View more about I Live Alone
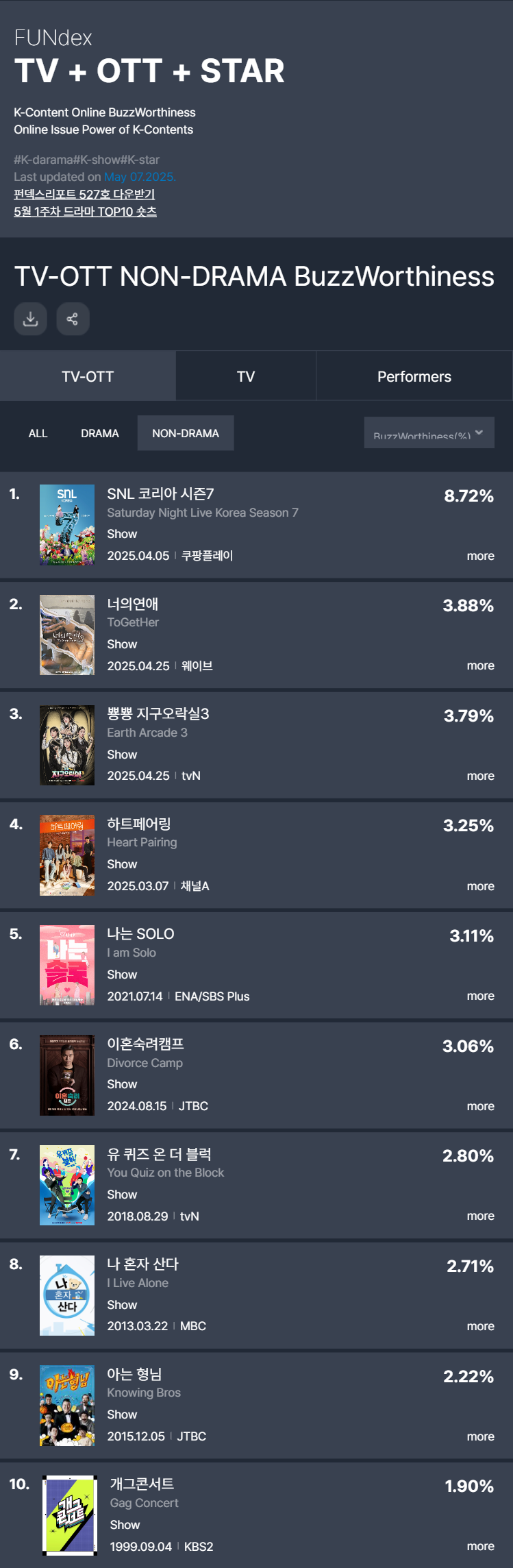The image size is (513, 1568). [480, 1326]
